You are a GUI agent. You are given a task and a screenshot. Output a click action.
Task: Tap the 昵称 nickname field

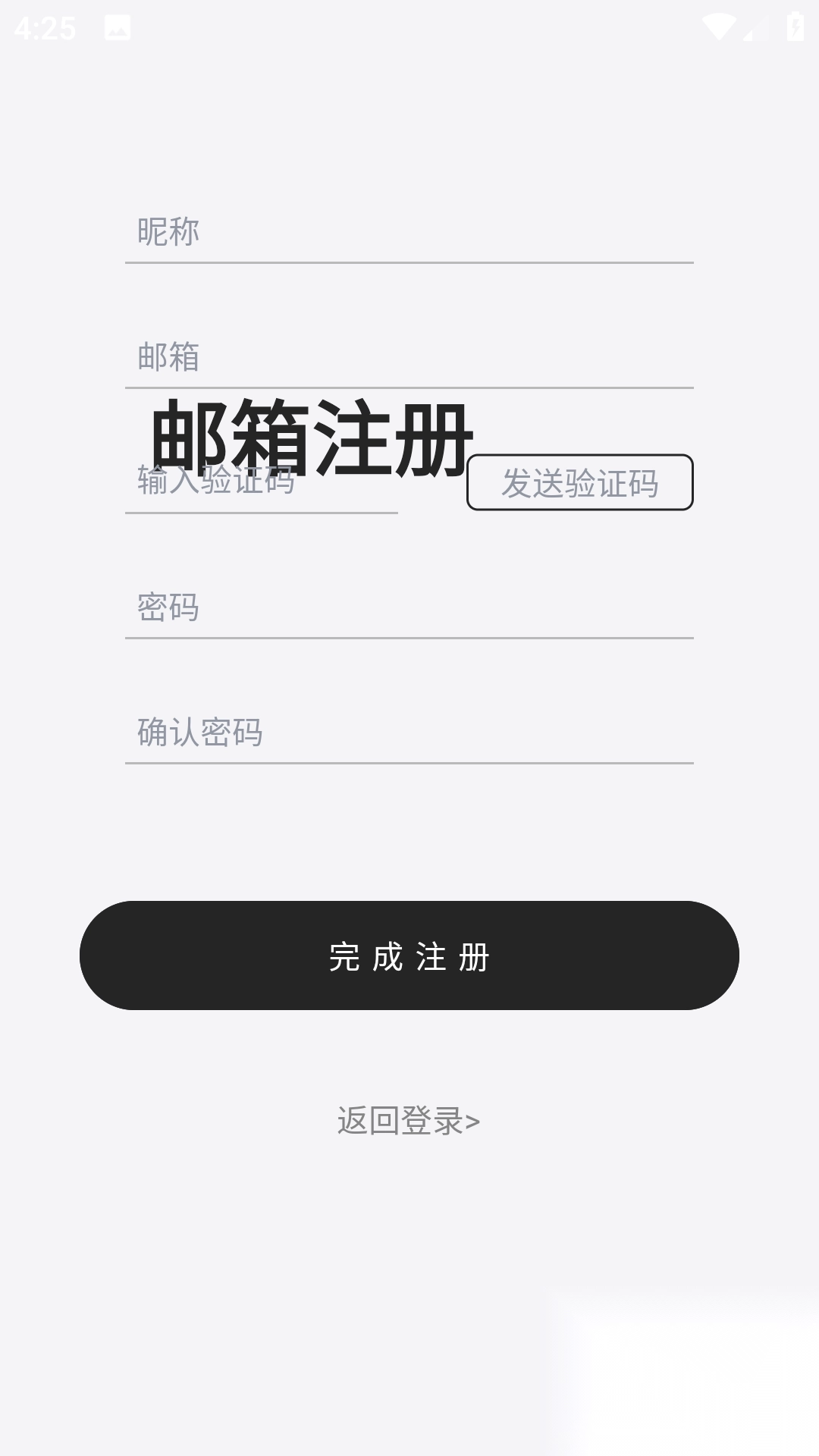409,232
